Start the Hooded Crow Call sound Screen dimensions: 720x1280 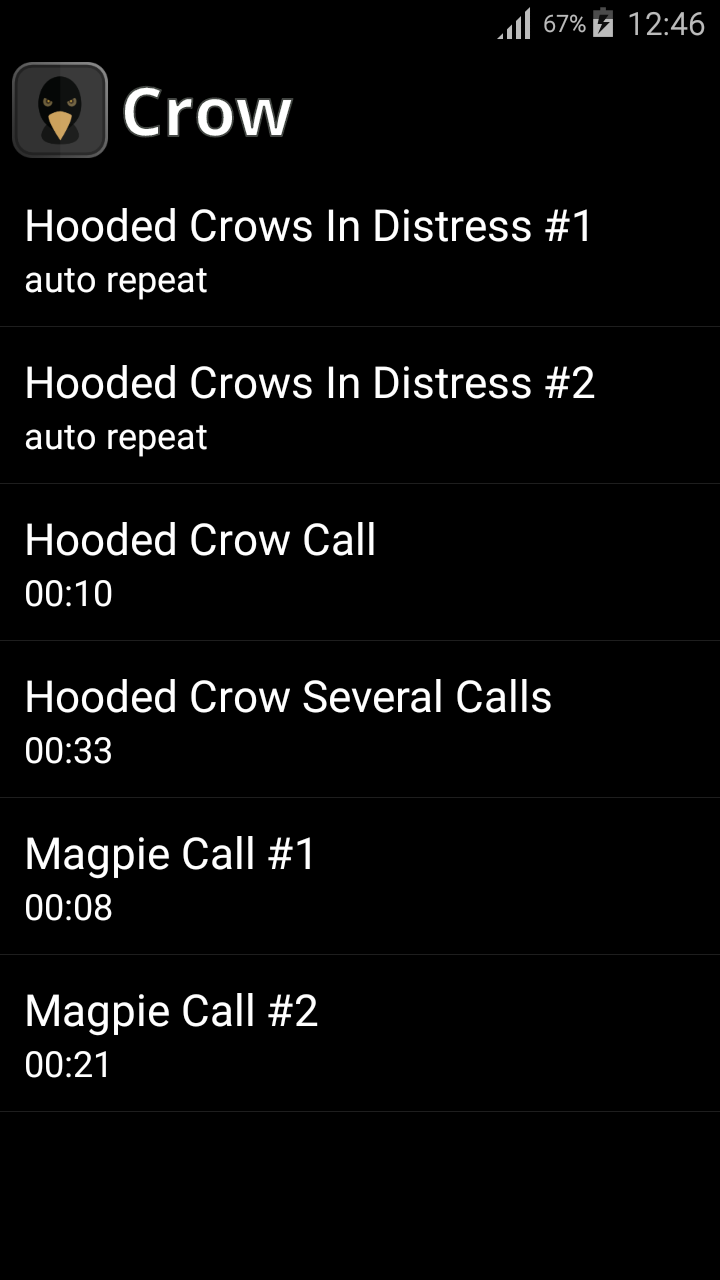coord(360,564)
